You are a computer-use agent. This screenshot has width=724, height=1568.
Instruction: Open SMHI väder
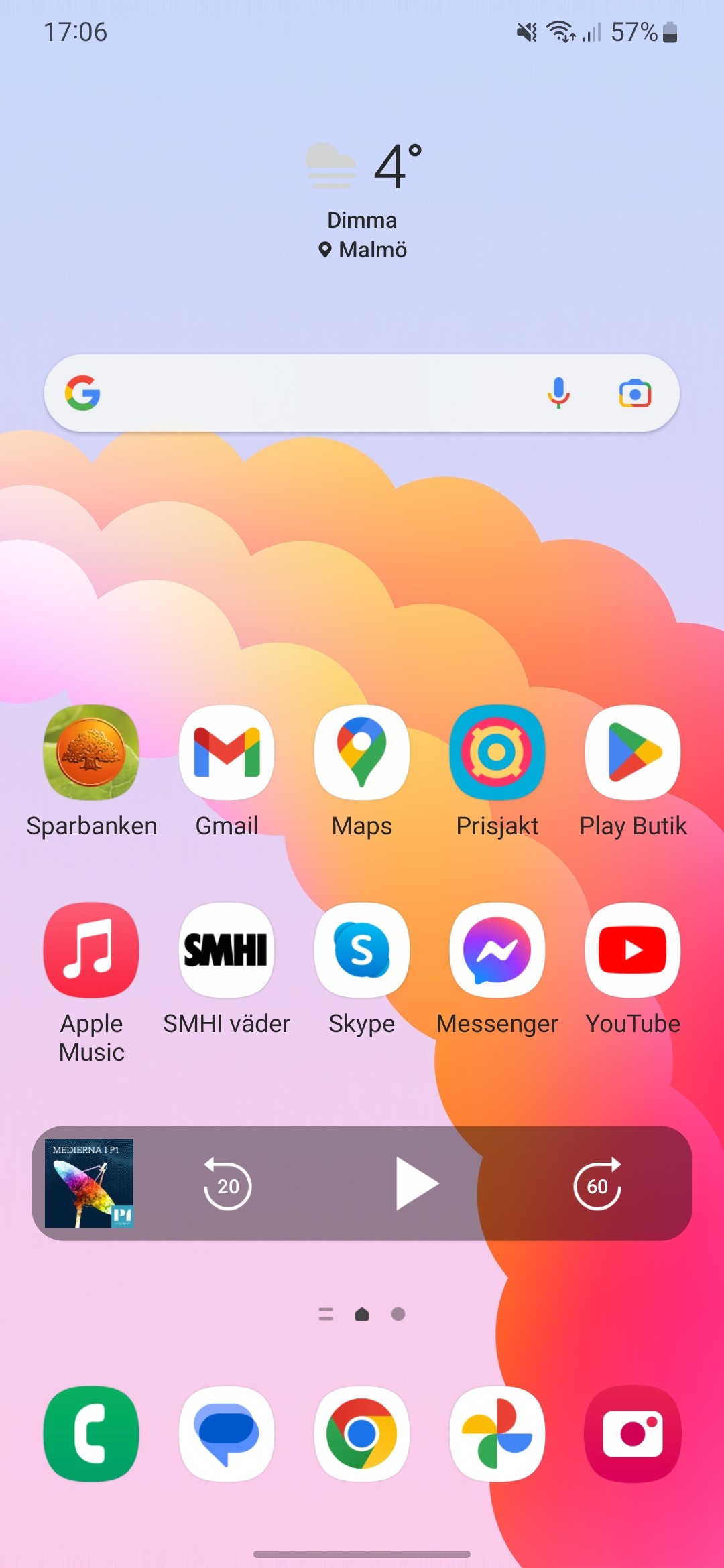point(227,950)
